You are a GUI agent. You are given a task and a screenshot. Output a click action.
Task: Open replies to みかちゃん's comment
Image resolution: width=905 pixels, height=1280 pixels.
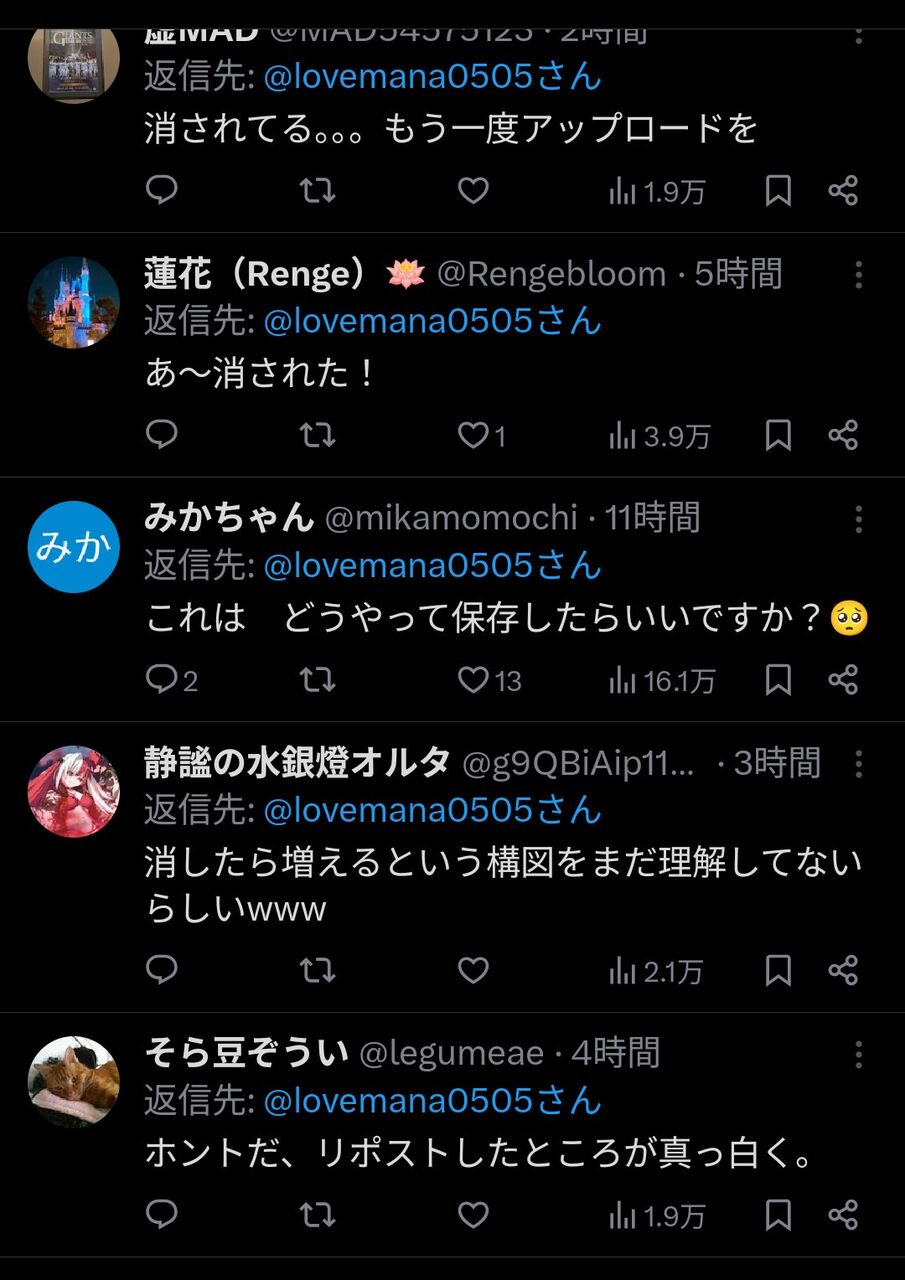(162, 680)
